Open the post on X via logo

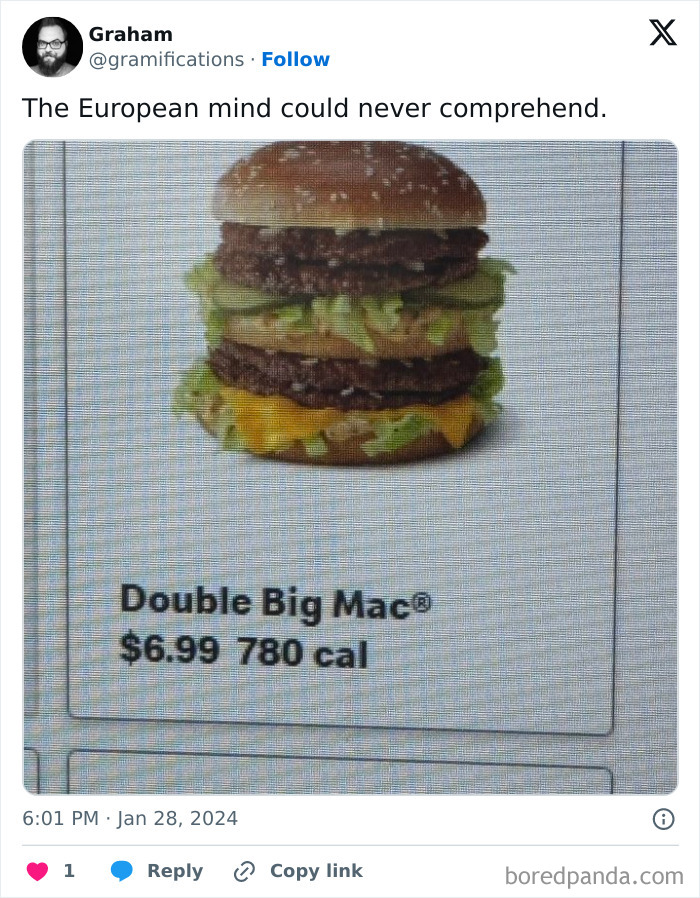click(x=662, y=33)
